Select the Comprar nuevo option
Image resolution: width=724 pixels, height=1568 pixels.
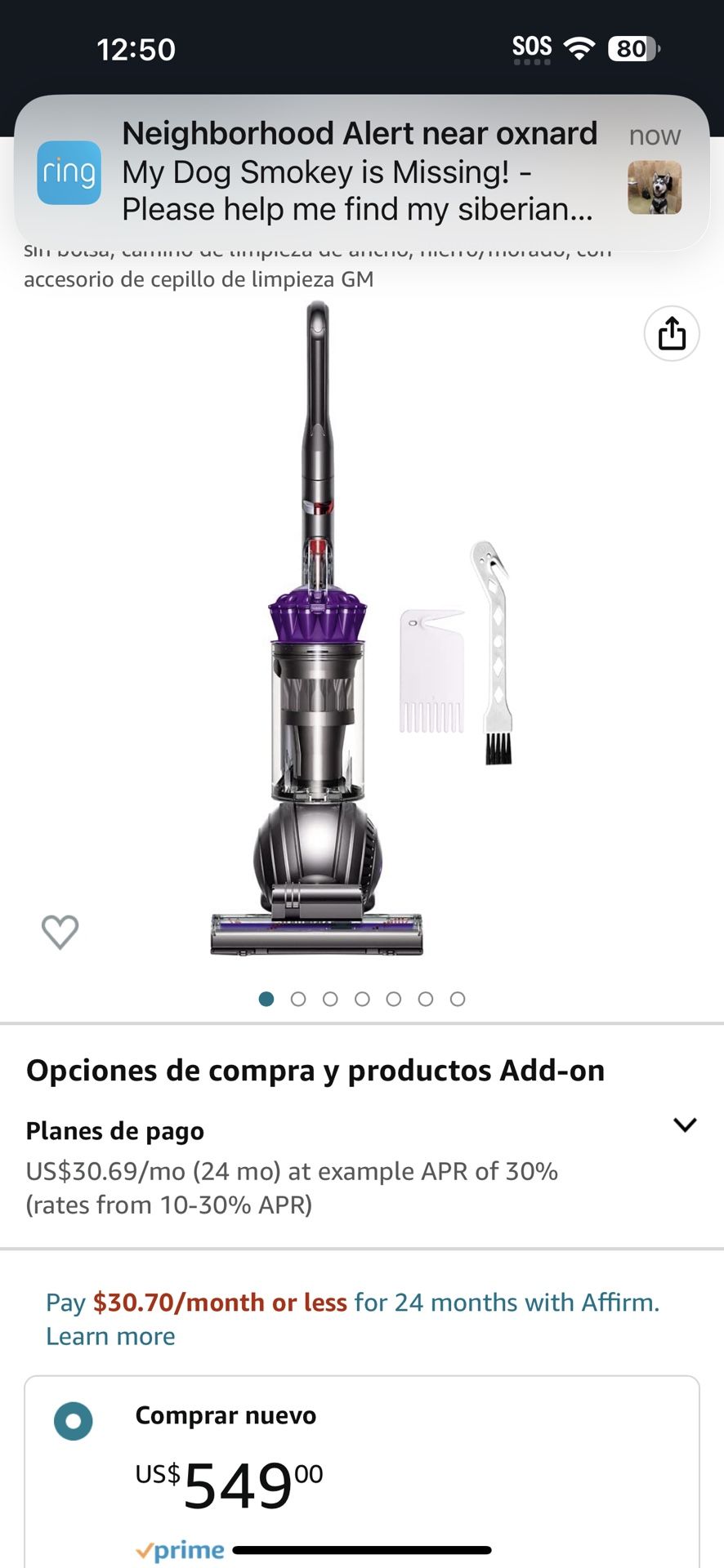pyautogui.click(x=74, y=1420)
